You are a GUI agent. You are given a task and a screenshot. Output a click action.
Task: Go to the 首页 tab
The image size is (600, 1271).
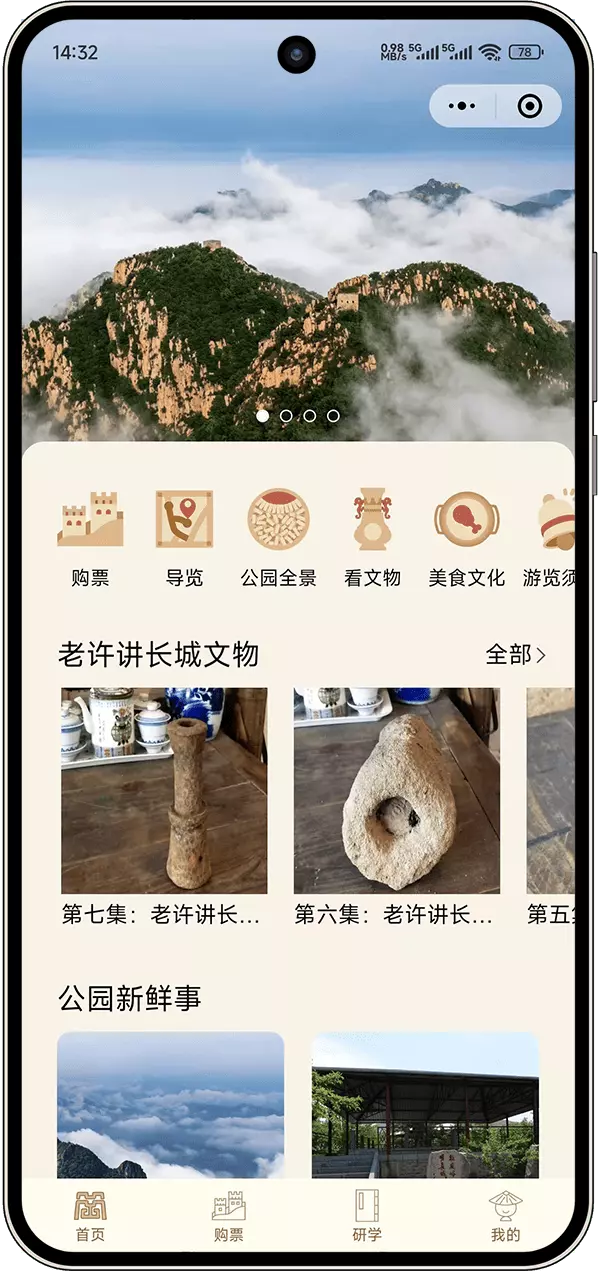tap(90, 1215)
